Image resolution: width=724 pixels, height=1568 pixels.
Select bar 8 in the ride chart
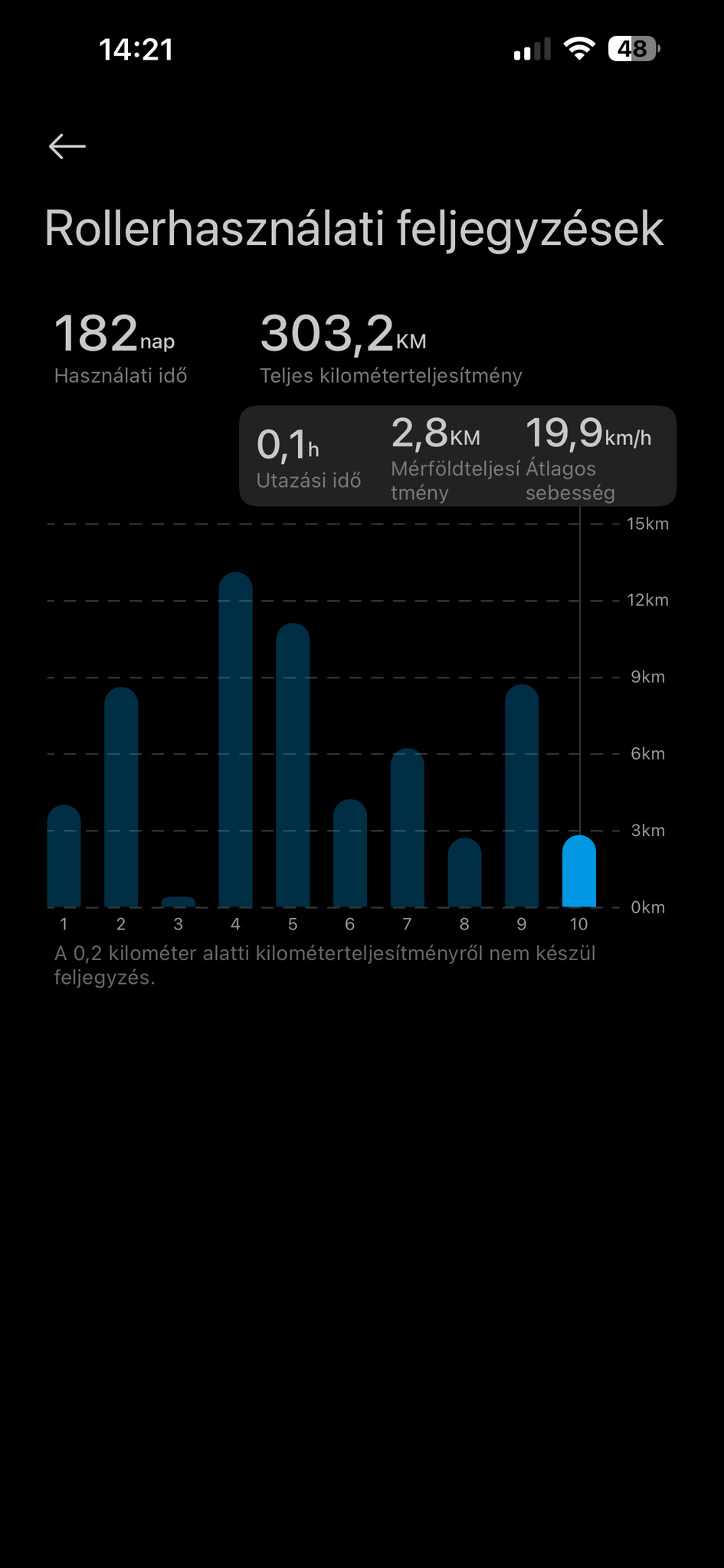pos(464,873)
